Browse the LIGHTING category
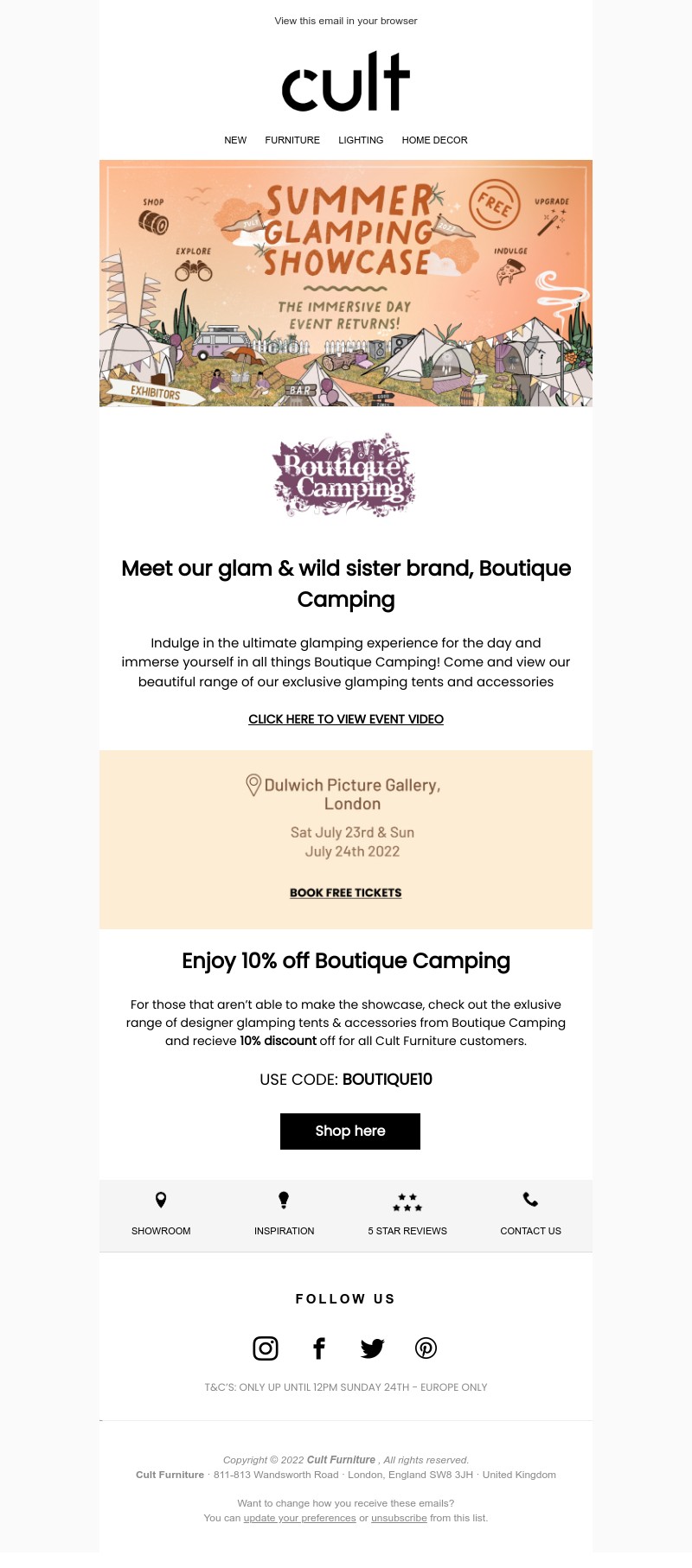The height and width of the screenshot is (1568, 692). pyautogui.click(x=361, y=140)
